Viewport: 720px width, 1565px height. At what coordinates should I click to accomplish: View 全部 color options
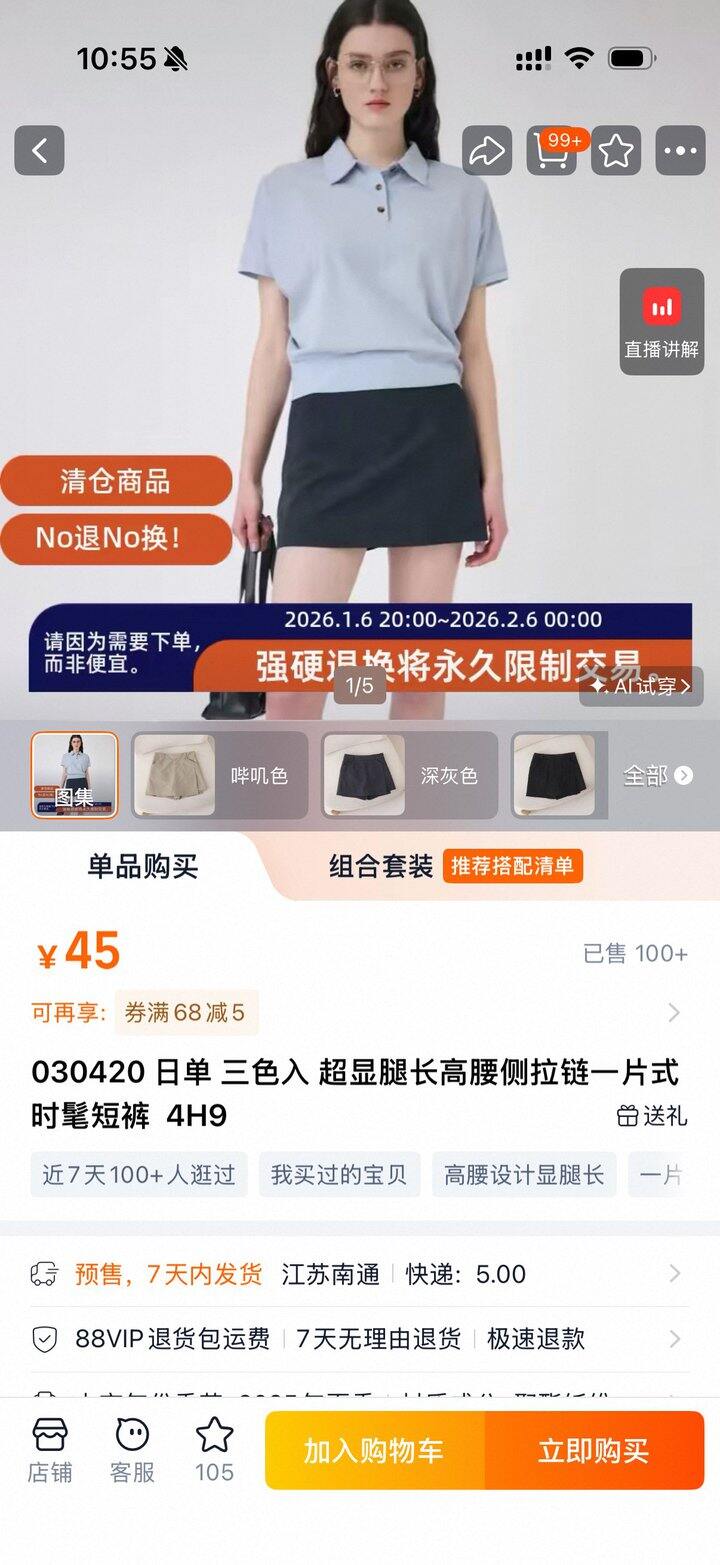tap(657, 775)
